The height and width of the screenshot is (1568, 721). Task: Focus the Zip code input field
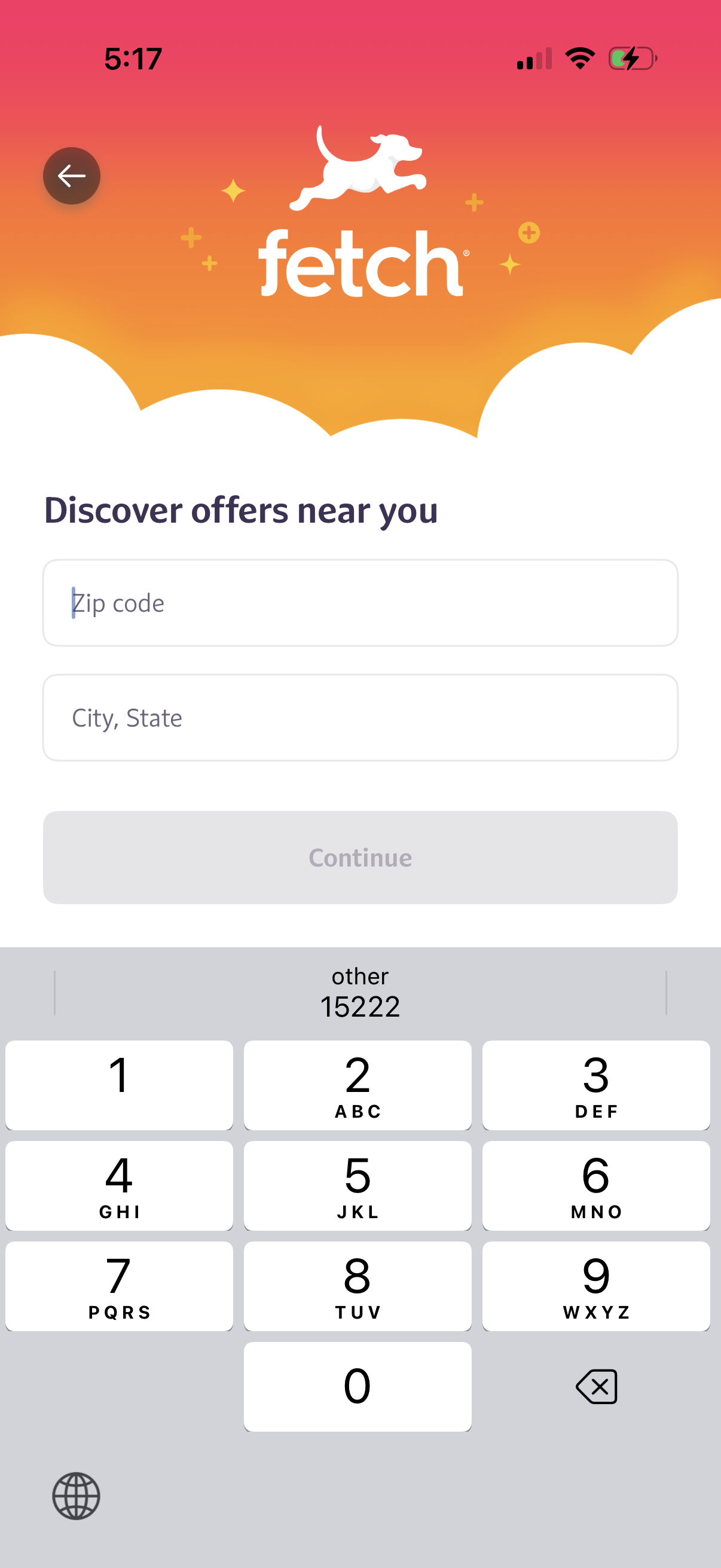coord(359,603)
